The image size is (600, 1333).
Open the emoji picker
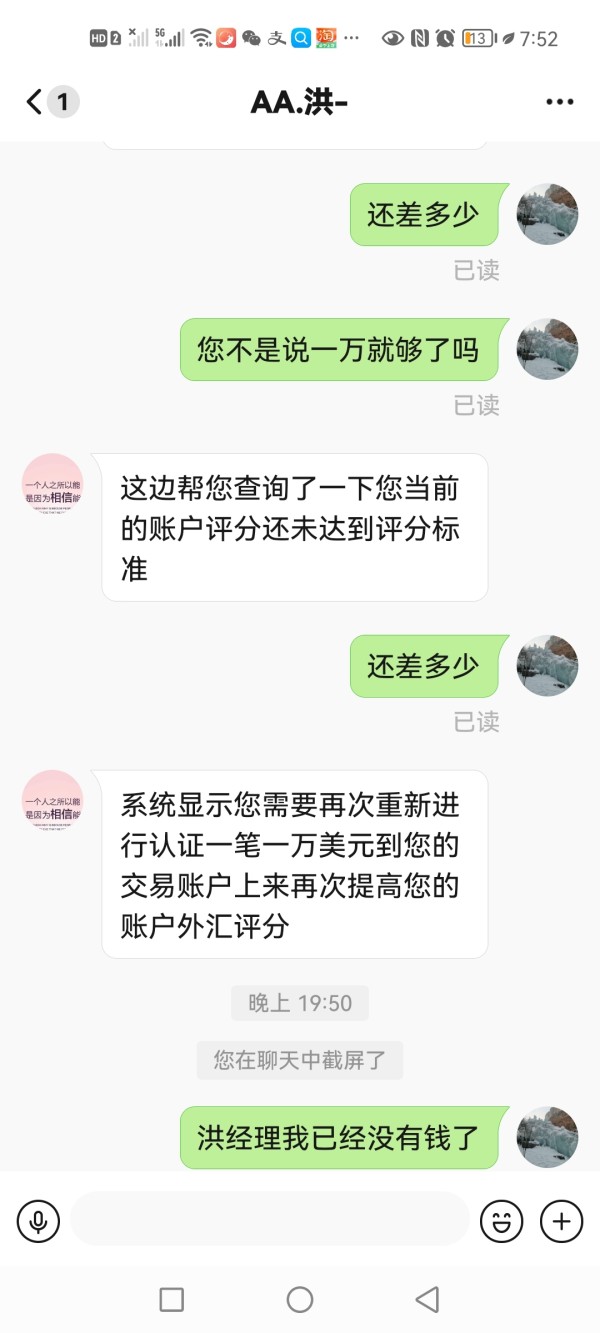tap(502, 1221)
